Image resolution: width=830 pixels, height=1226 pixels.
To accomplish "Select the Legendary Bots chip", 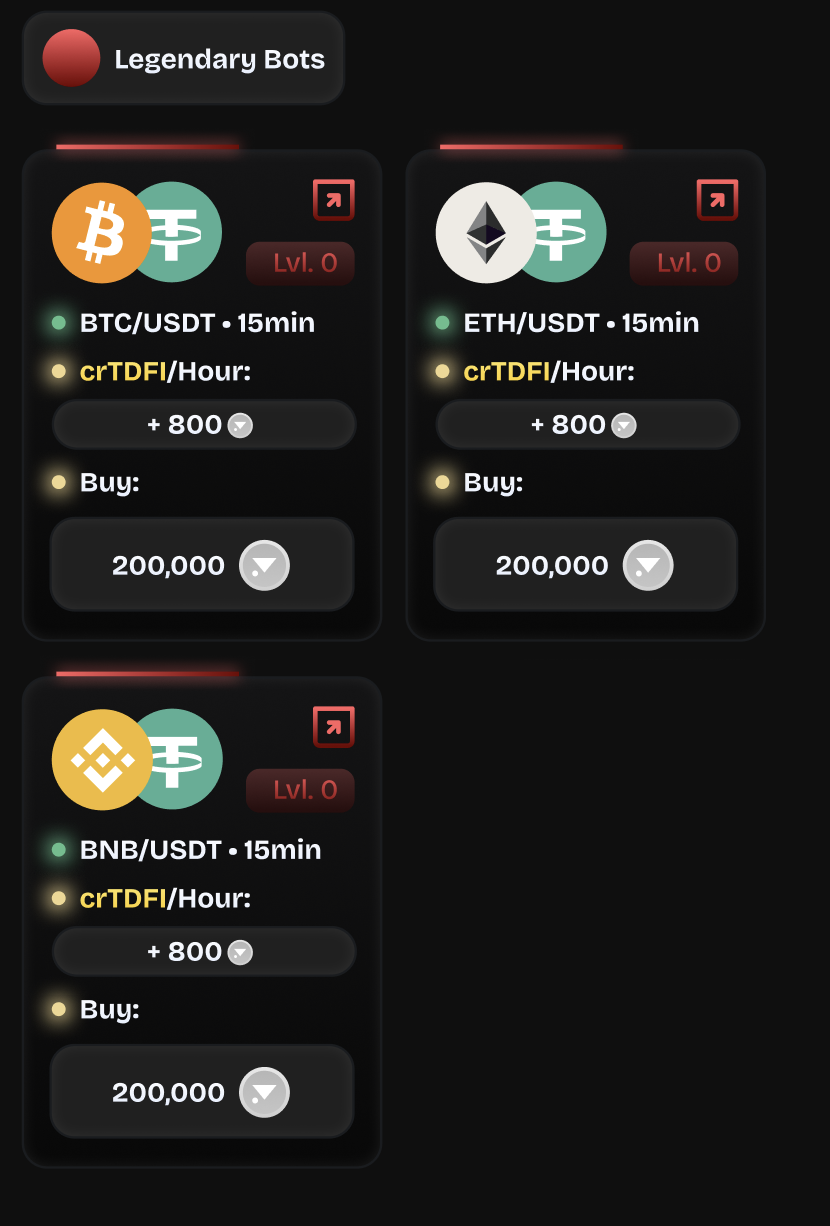I will pyautogui.click(x=184, y=59).
